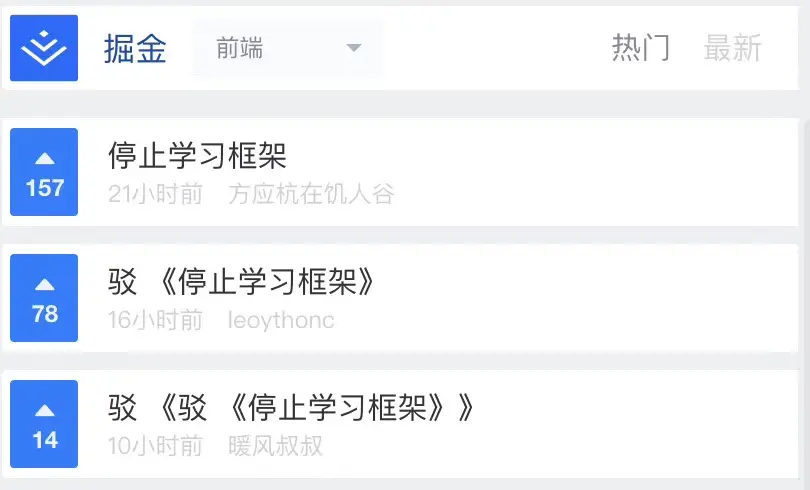Open the 16小时前 article by leoythonc
This screenshot has height=490, width=810.
point(242,283)
